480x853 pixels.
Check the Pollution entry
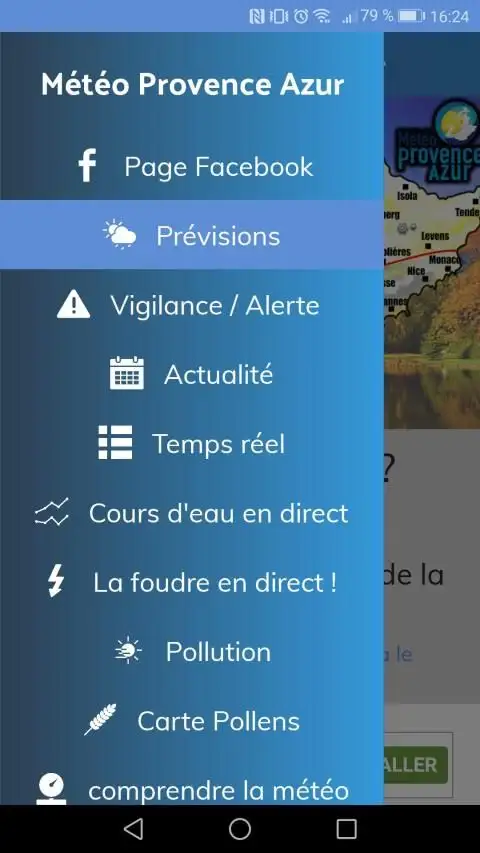point(192,651)
